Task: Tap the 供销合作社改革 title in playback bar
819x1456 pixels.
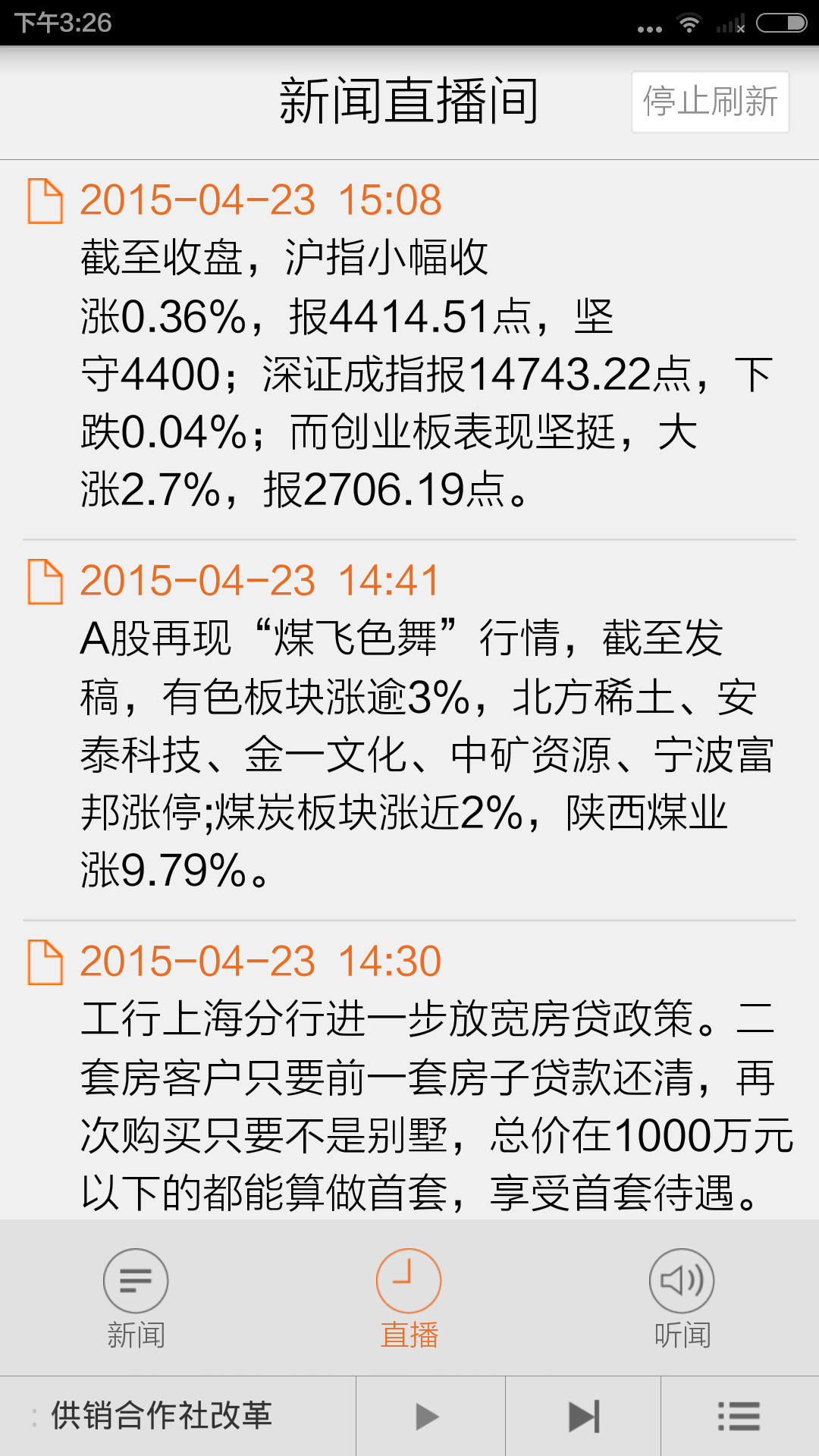Action: click(162, 1415)
